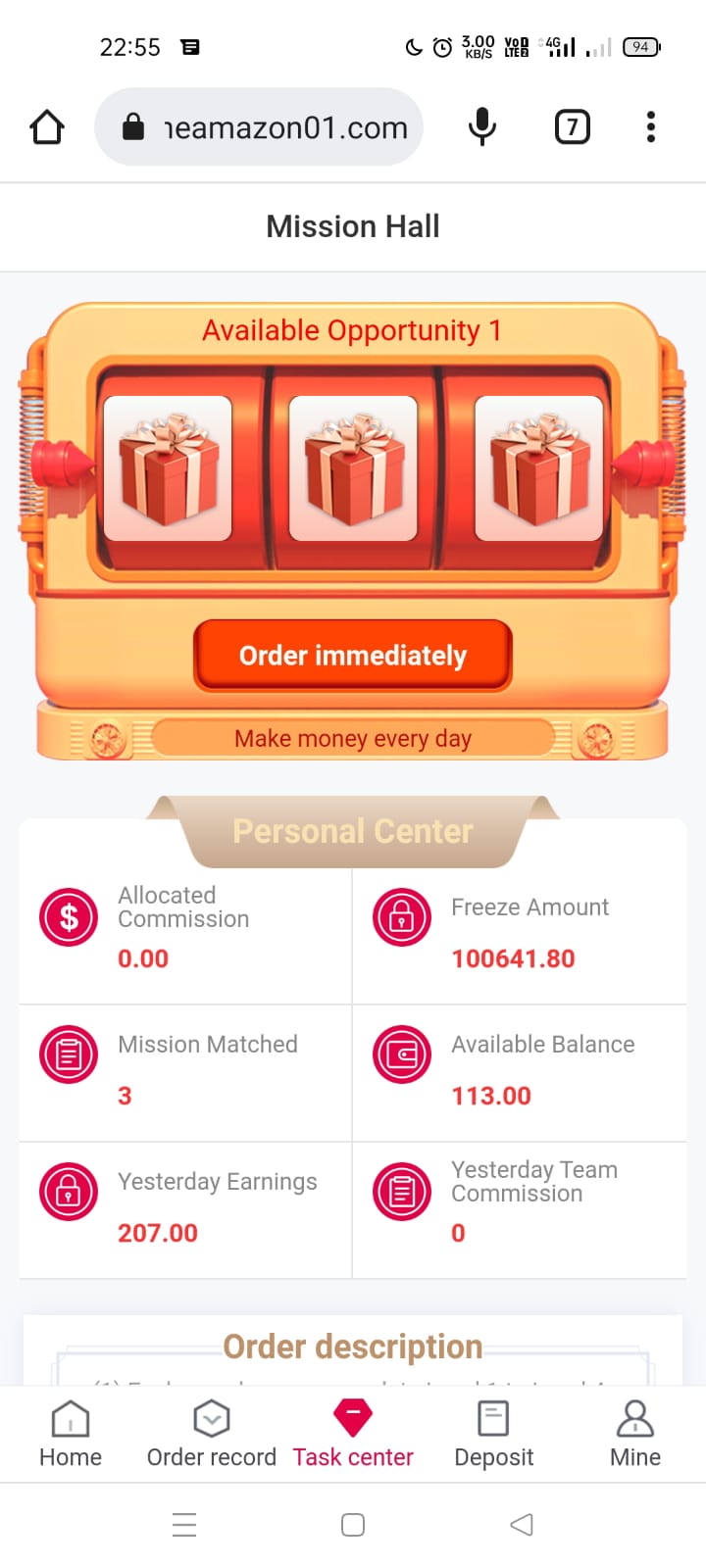706x1568 pixels.
Task: Open the browser tab switcher
Action: [x=573, y=127]
